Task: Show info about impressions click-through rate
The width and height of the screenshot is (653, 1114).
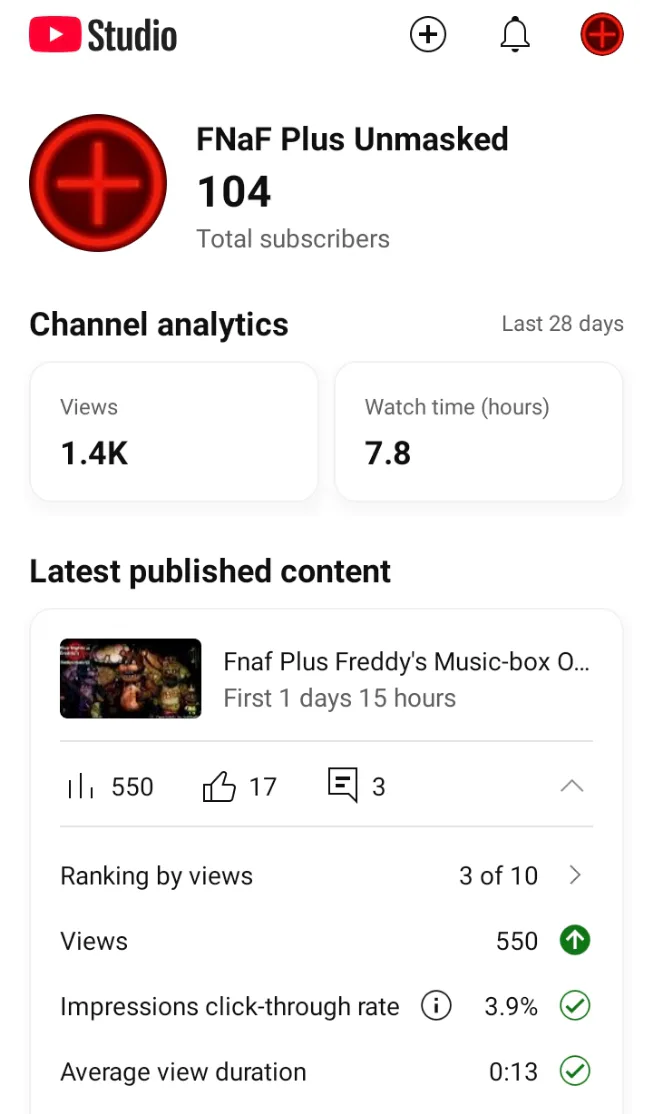Action: (x=436, y=1006)
